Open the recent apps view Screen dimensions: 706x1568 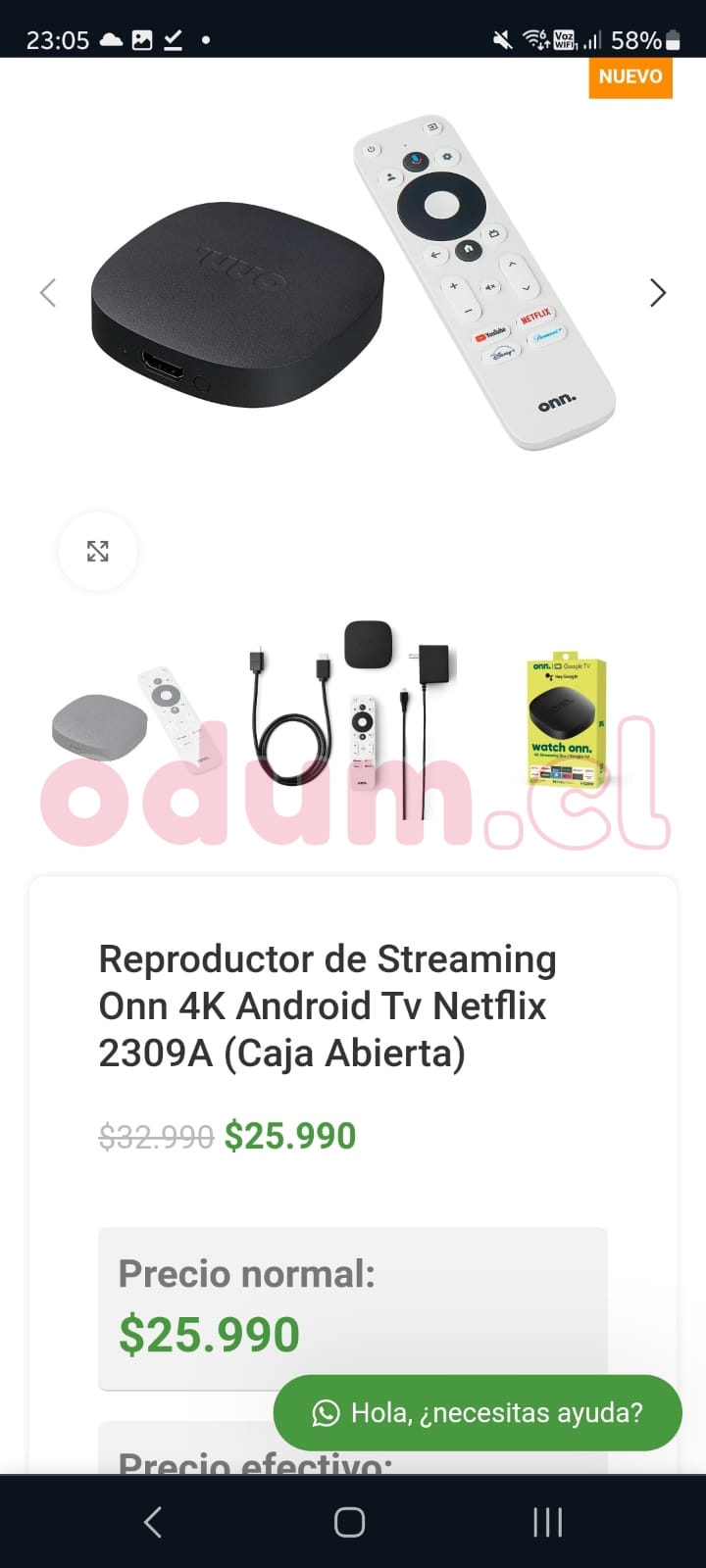tap(547, 1522)
